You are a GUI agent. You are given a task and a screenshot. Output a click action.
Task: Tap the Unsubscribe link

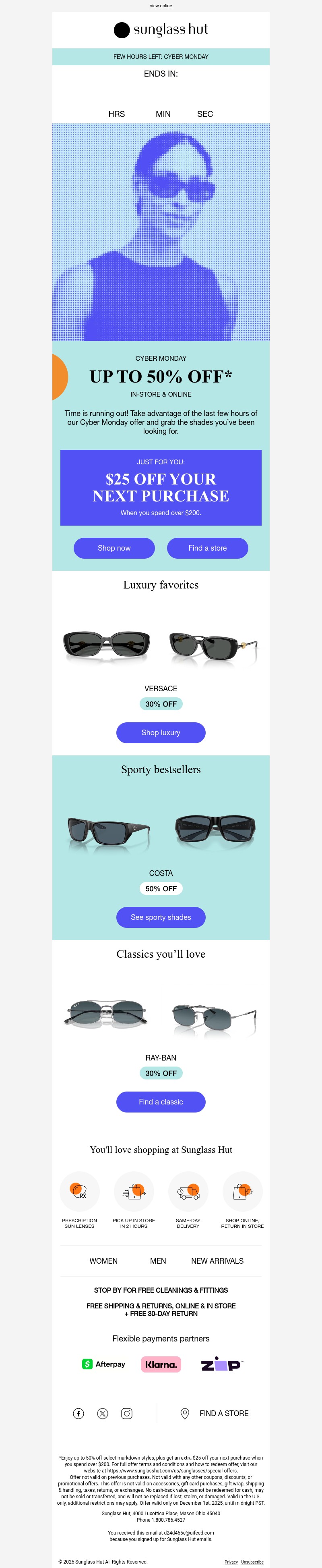click(x=252, y=1562)
